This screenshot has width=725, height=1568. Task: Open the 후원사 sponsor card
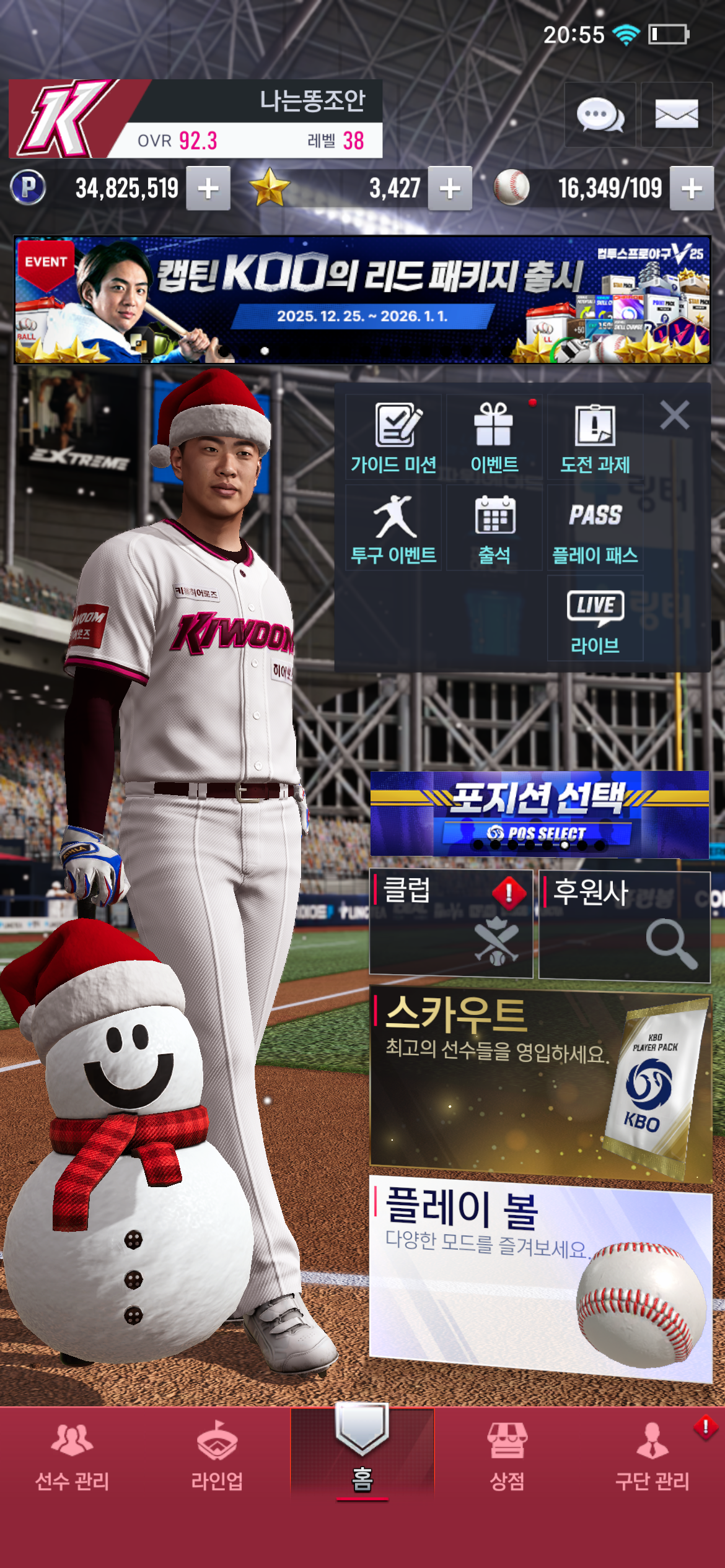coord(625,925)
